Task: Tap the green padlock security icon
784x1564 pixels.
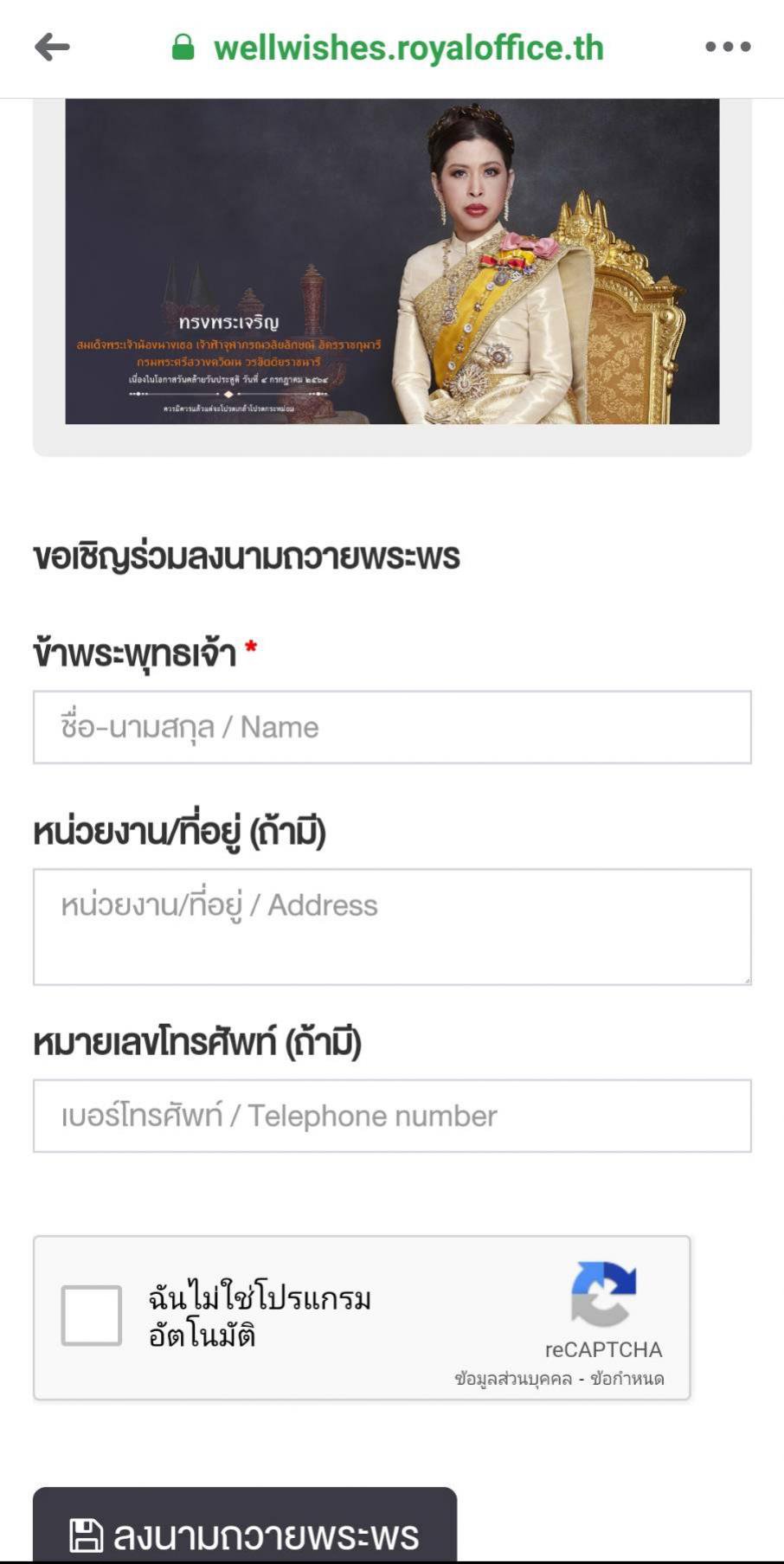Action: pos(184,48)
